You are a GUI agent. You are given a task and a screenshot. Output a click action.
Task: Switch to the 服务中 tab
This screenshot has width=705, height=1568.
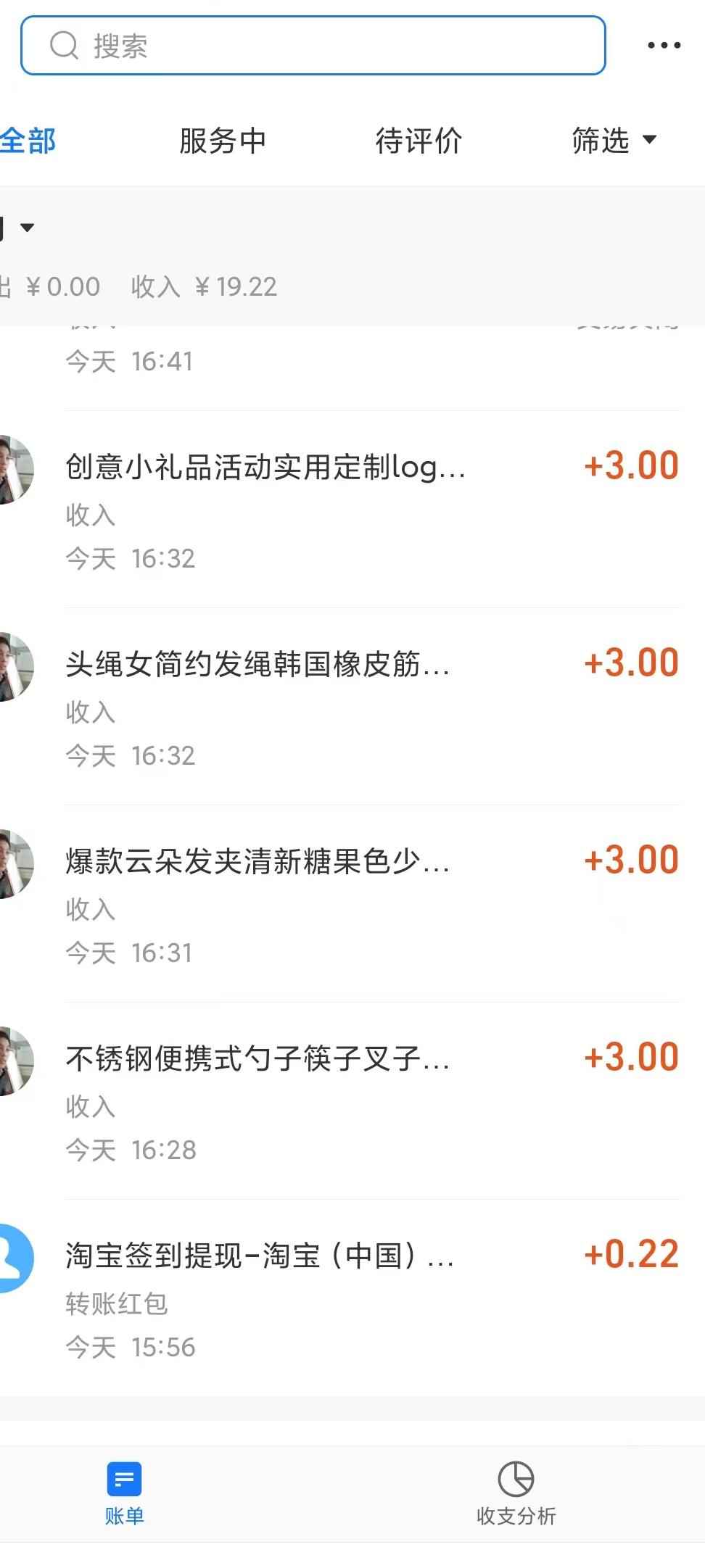coord(223,141)
